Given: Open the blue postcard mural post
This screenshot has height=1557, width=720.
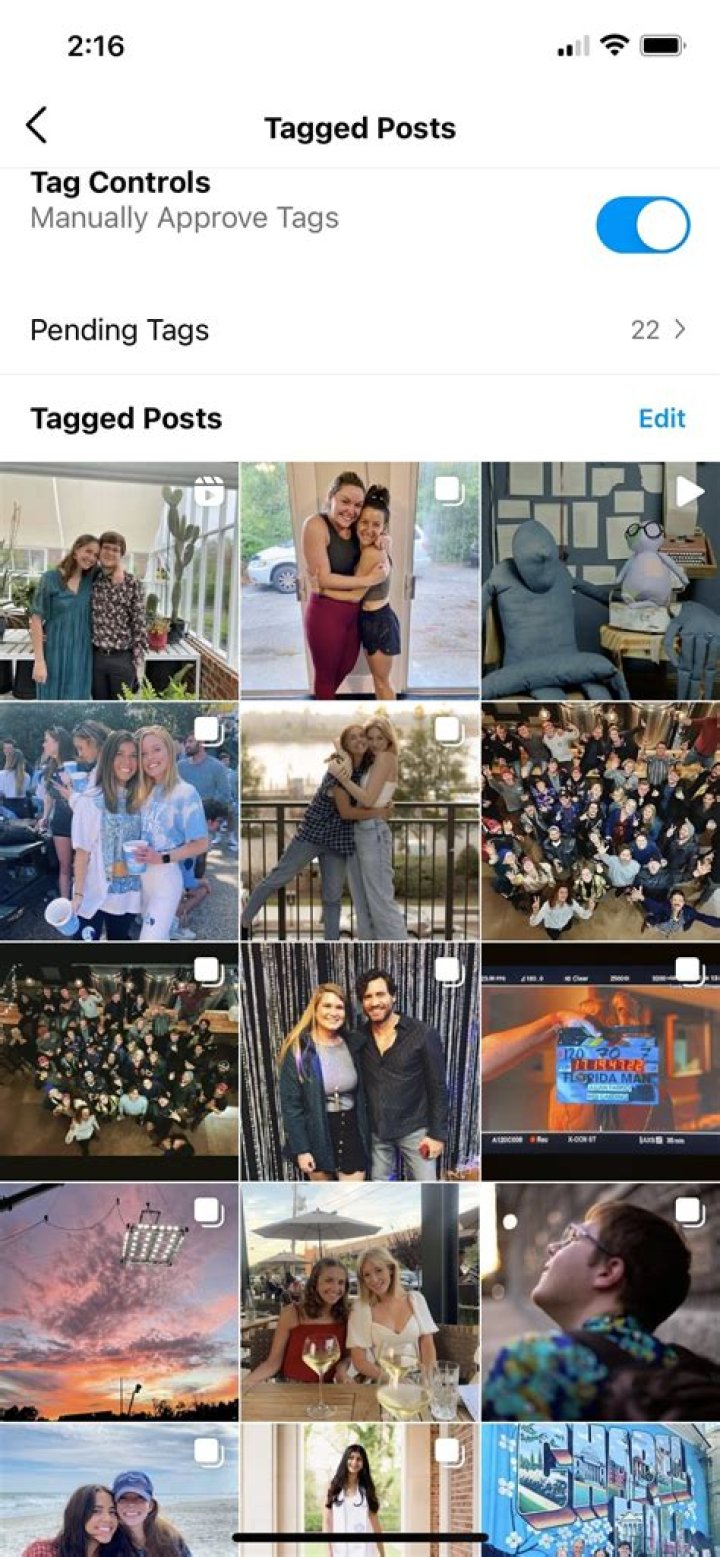Looking at the screenshot, I should coord(600,1490).
